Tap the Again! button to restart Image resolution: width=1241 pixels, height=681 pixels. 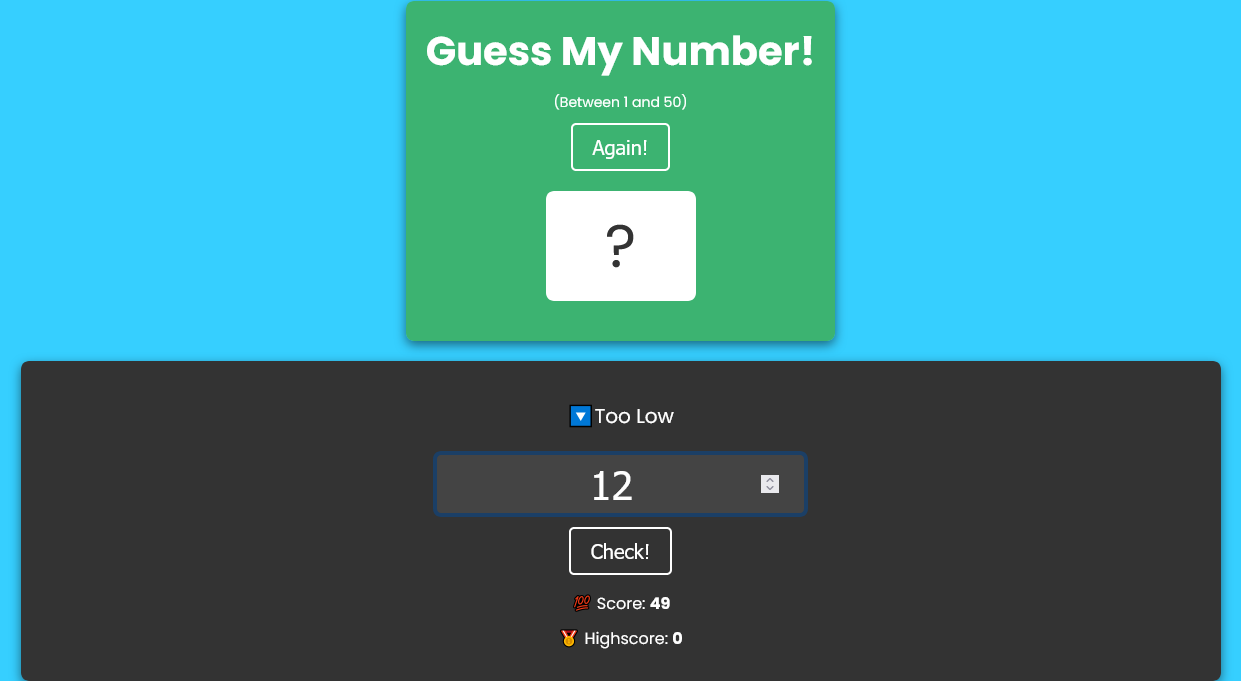coord(620,147)
